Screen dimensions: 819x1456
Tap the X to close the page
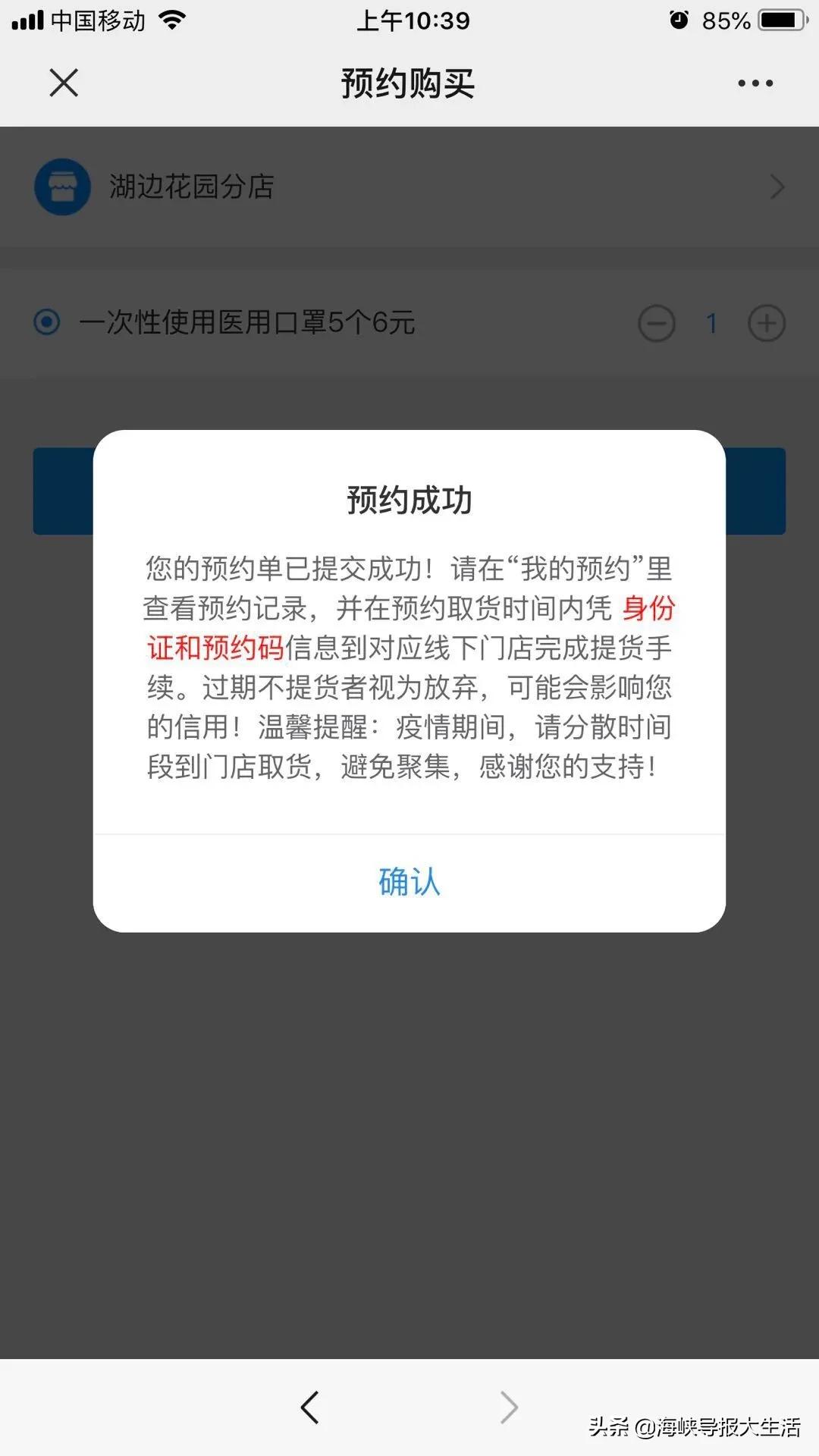(64, 83)
